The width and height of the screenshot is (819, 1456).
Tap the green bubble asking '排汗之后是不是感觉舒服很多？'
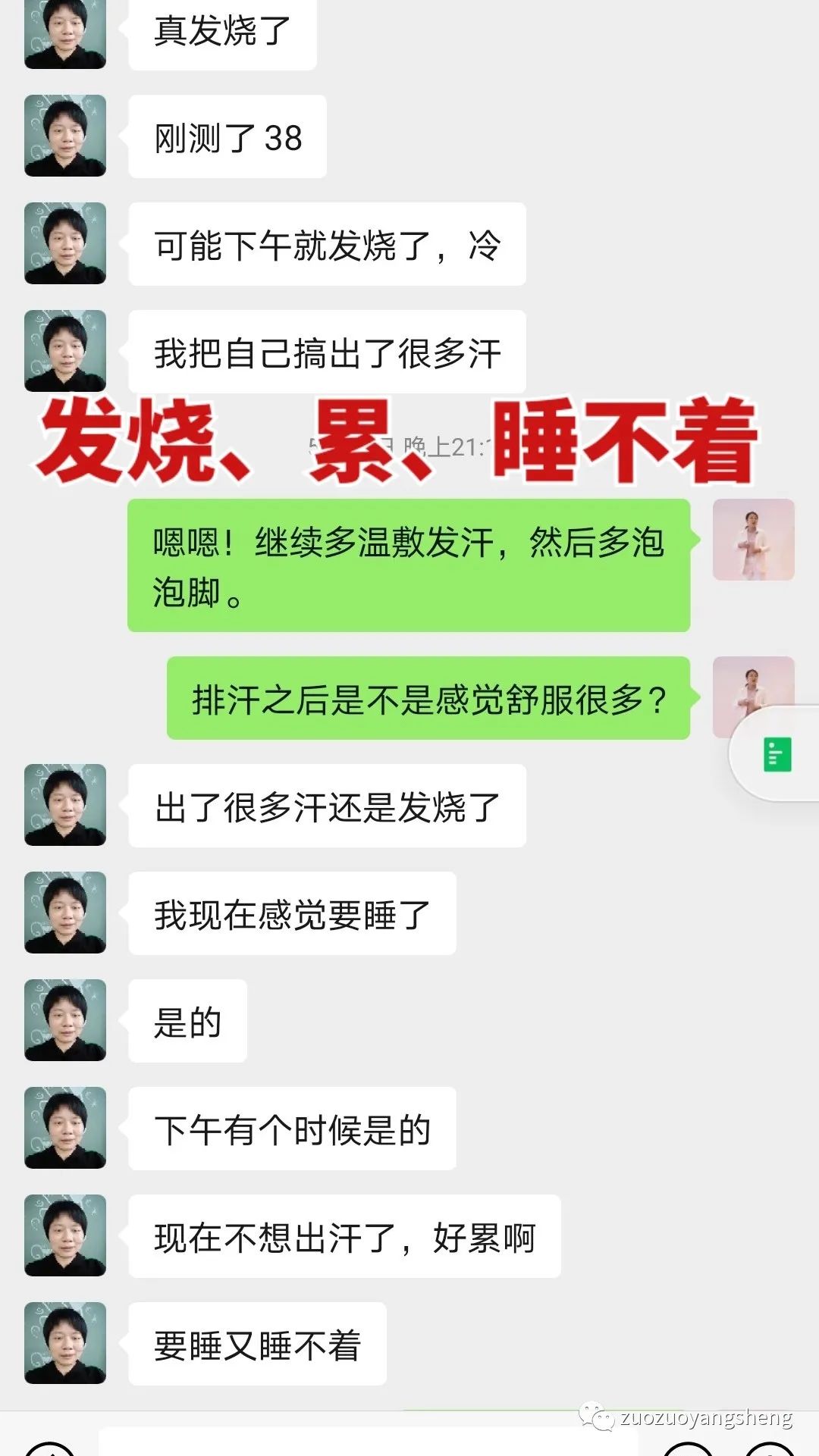(x=428, y=700)
